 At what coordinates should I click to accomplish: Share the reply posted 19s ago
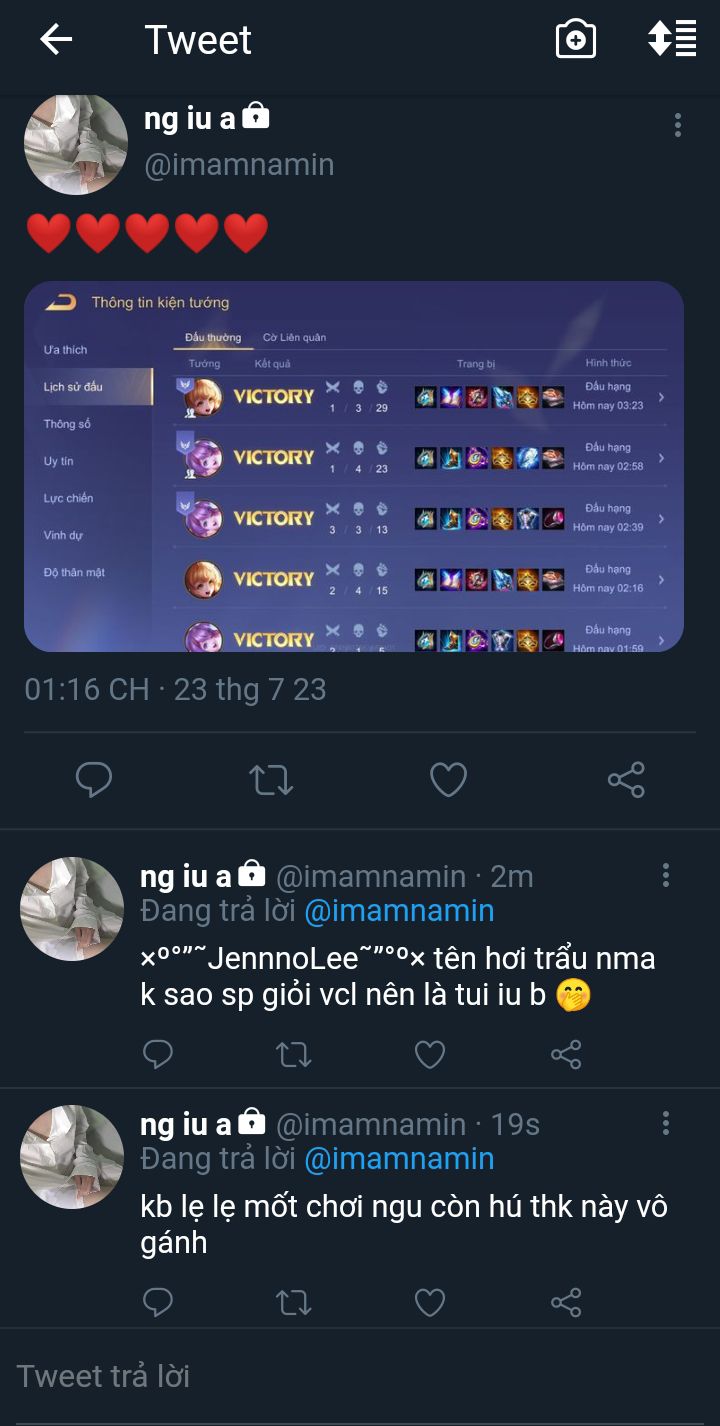tap(566, 1302)
